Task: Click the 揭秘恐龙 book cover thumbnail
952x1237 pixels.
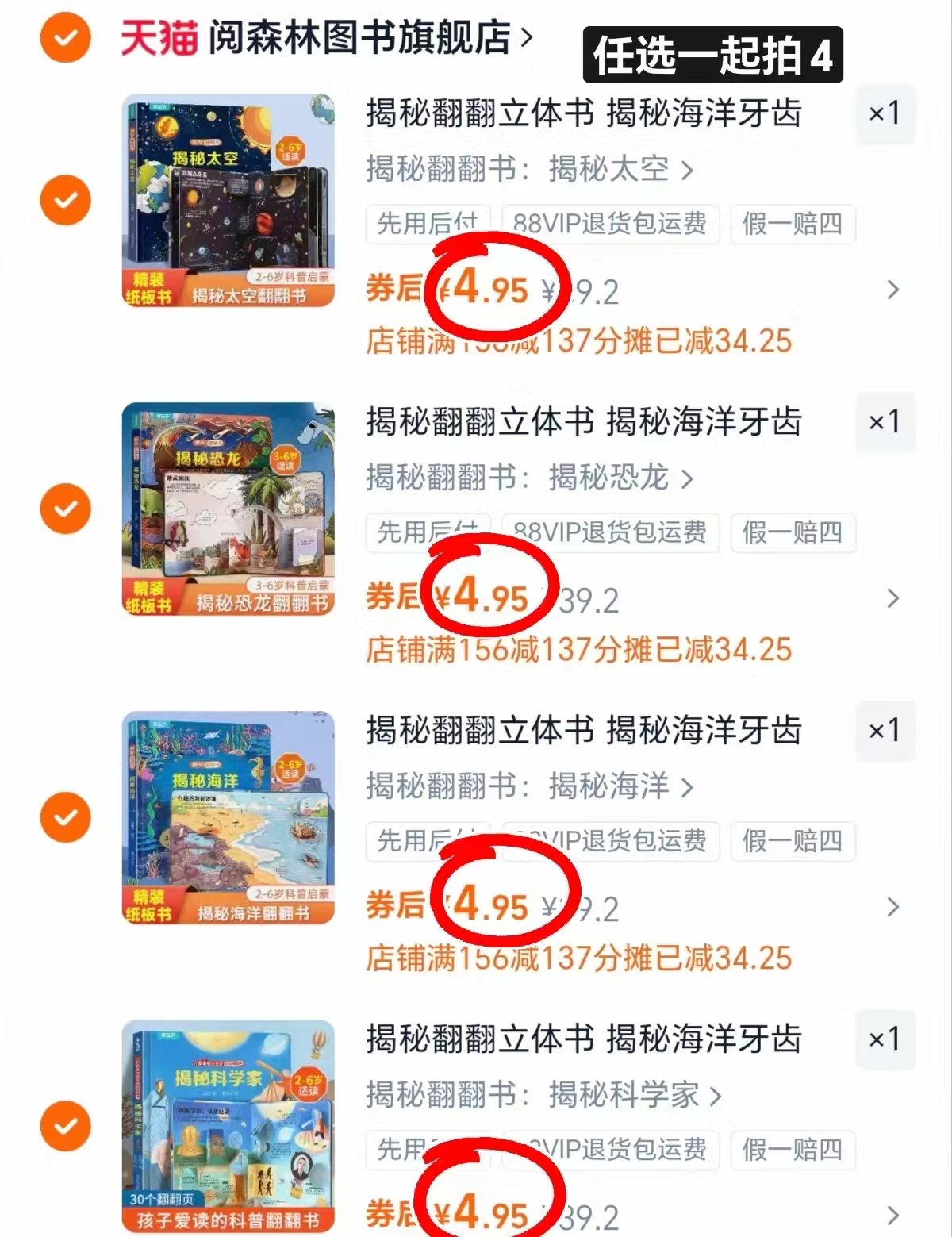Action: pos(230,508)
